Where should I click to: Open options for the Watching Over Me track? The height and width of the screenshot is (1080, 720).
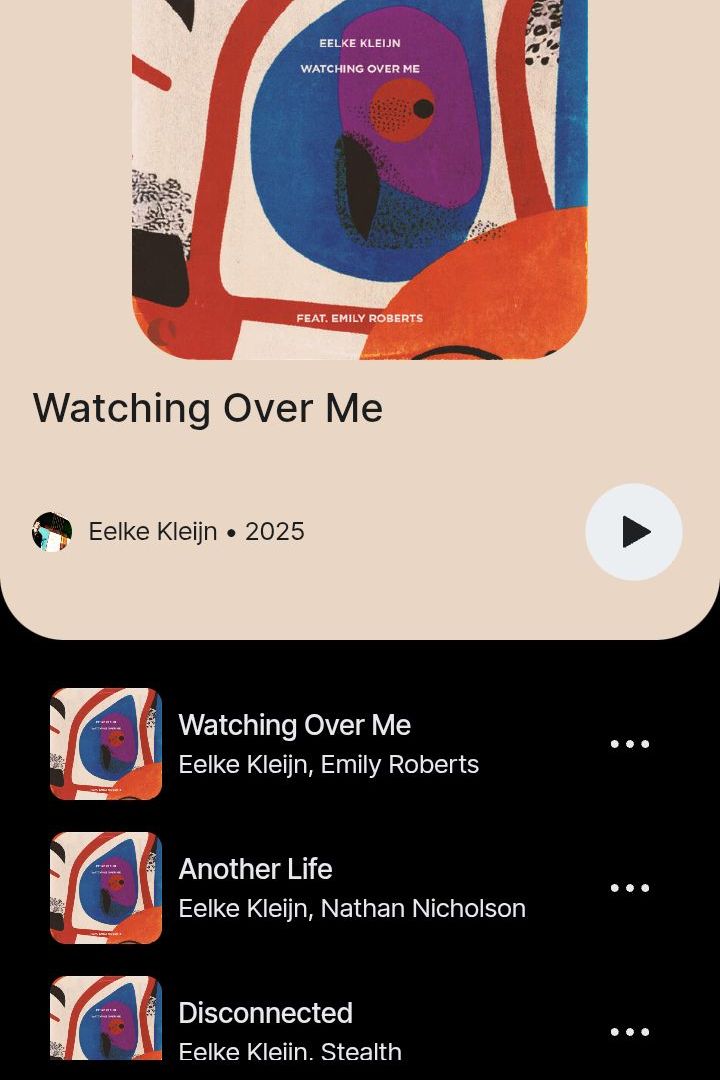pos(630,744)
